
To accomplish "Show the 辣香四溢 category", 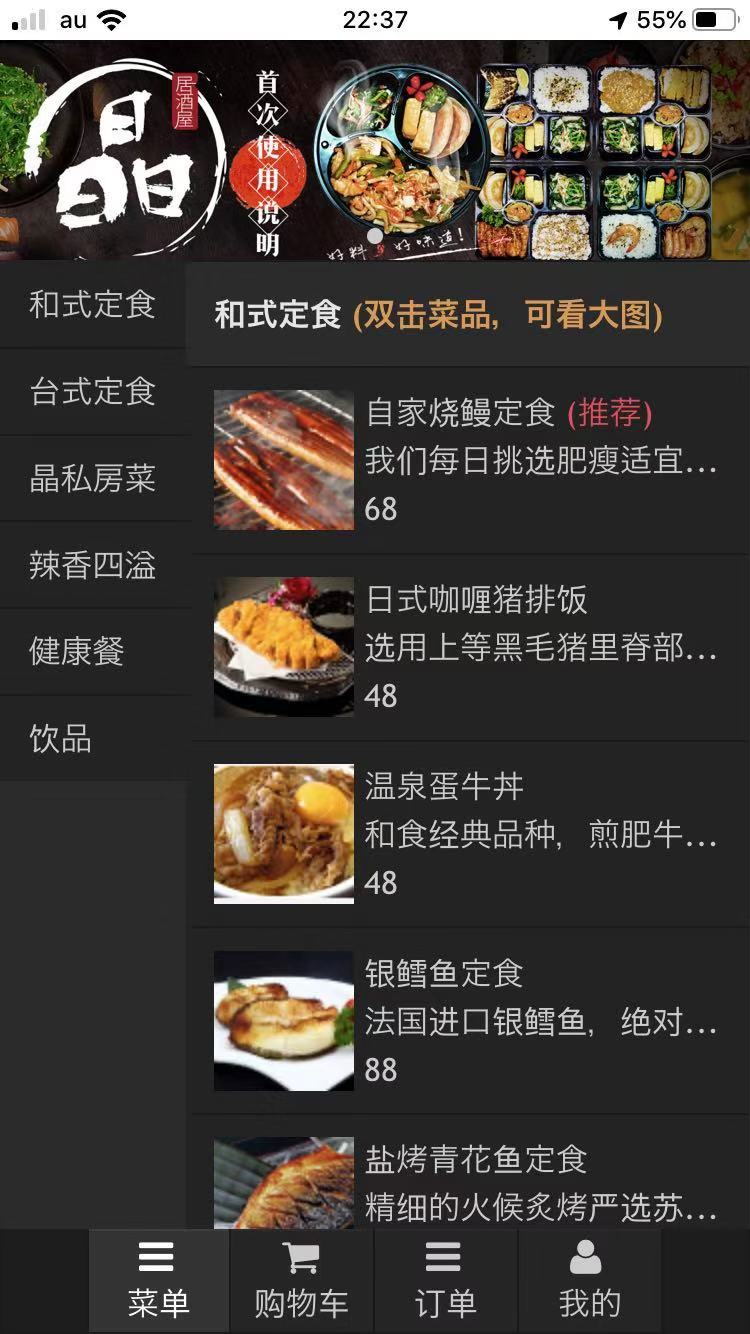I will (93, 565).
